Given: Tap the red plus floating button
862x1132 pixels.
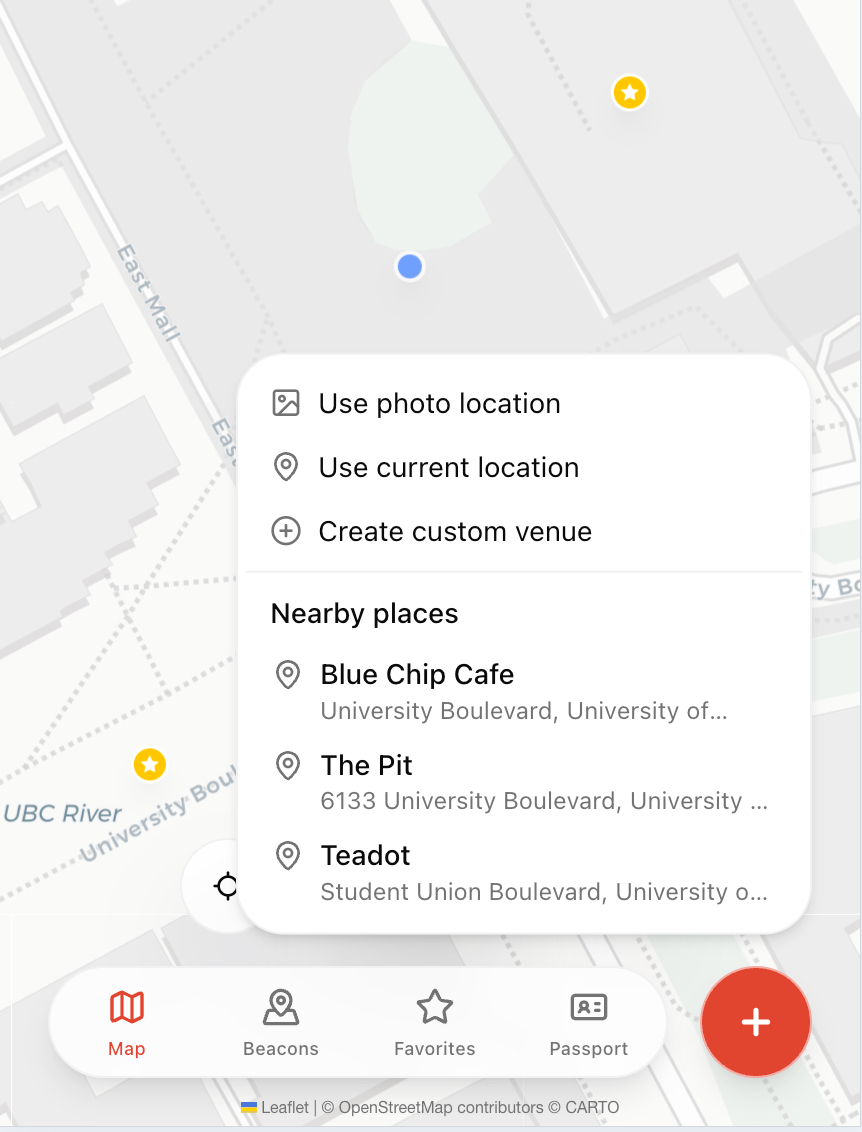Looking at the screenshot, I should click(x=756, y=1021).
